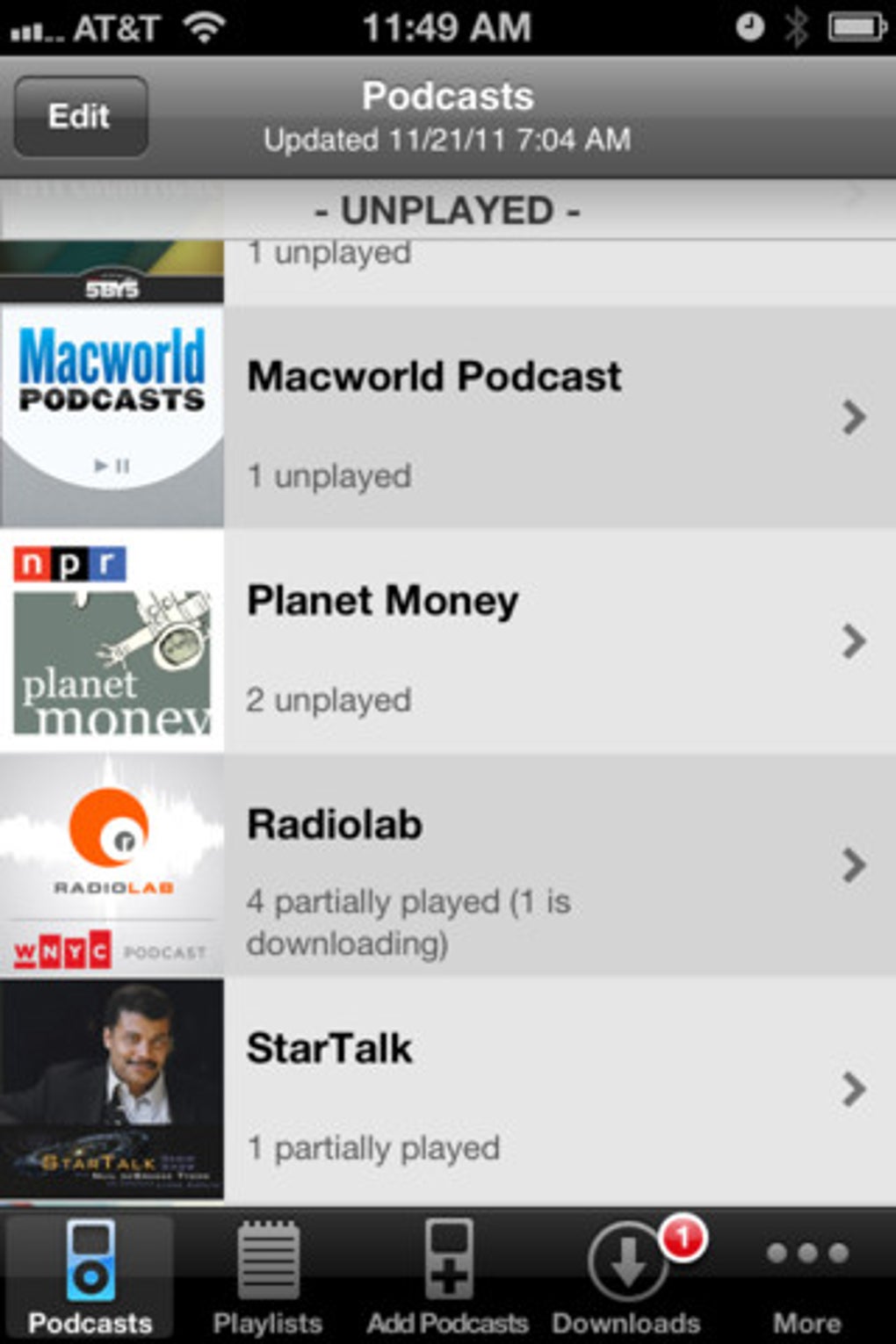The image size is (896, 1344).
Task: Open StarTalk using its chevron arrow
Action: [x=853, y=1091]
